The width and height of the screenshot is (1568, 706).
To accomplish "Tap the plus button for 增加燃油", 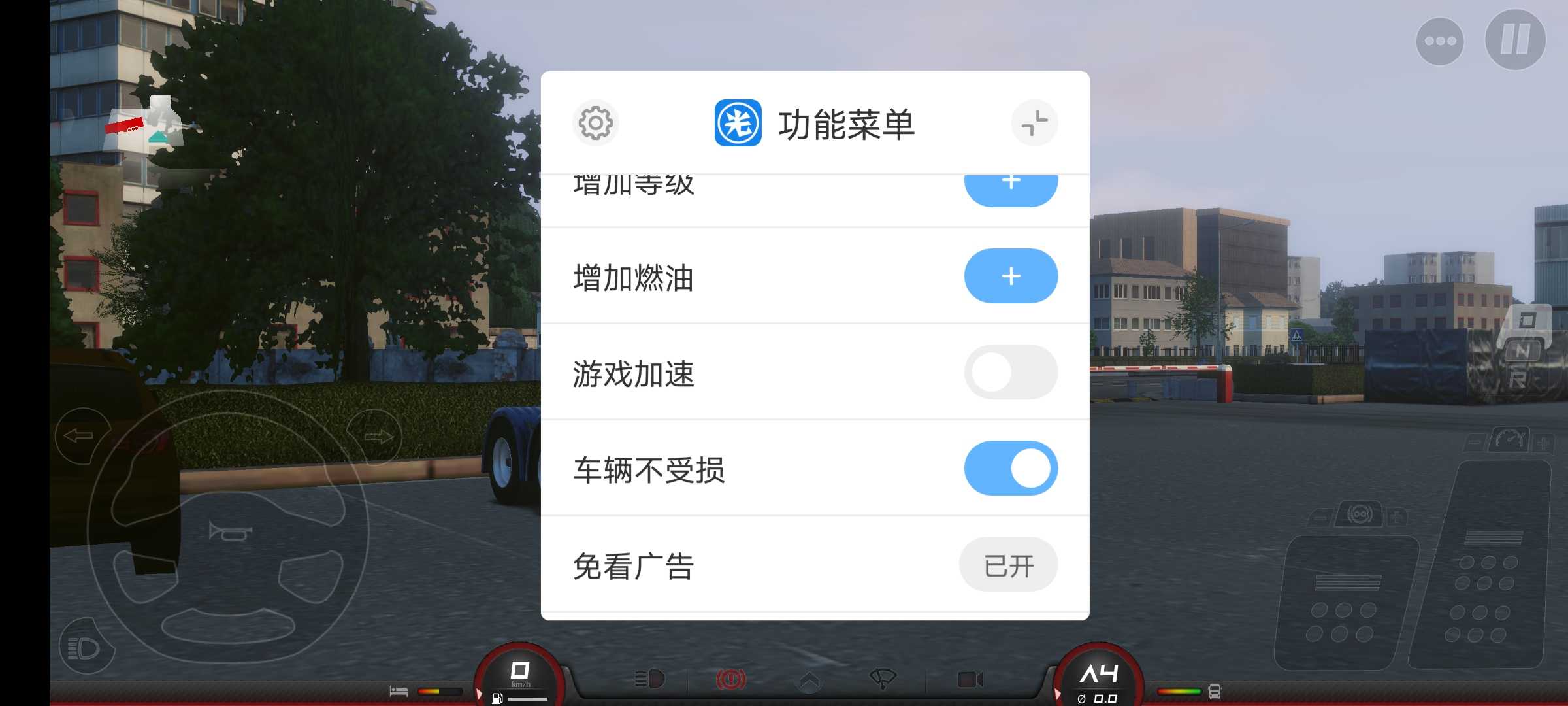I will pos(1011,276).
